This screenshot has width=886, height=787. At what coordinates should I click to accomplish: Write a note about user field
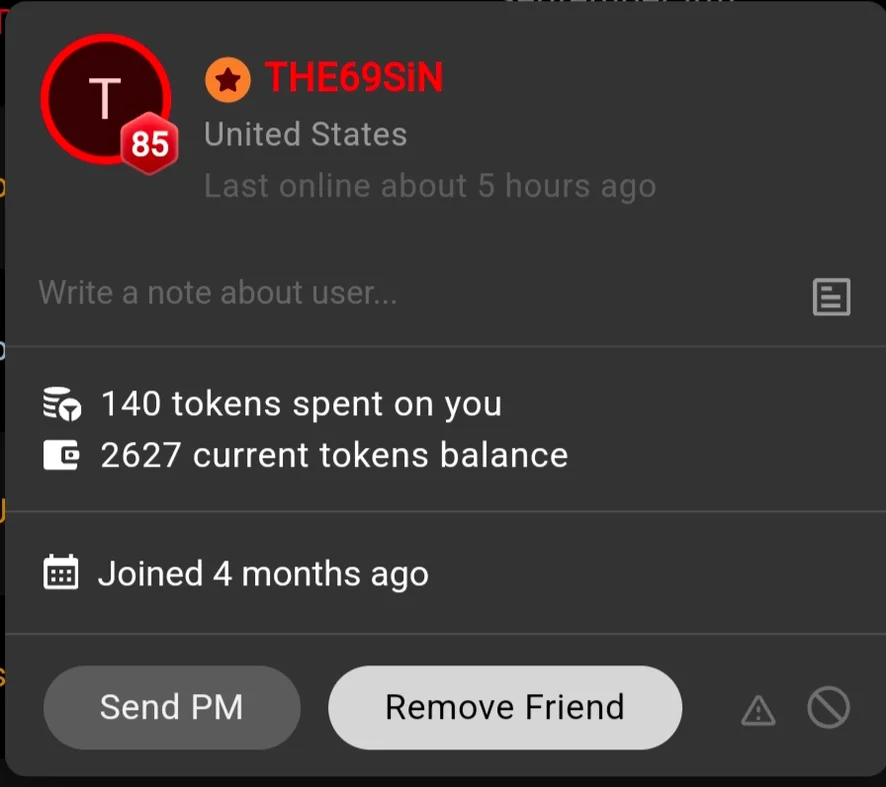400,293
